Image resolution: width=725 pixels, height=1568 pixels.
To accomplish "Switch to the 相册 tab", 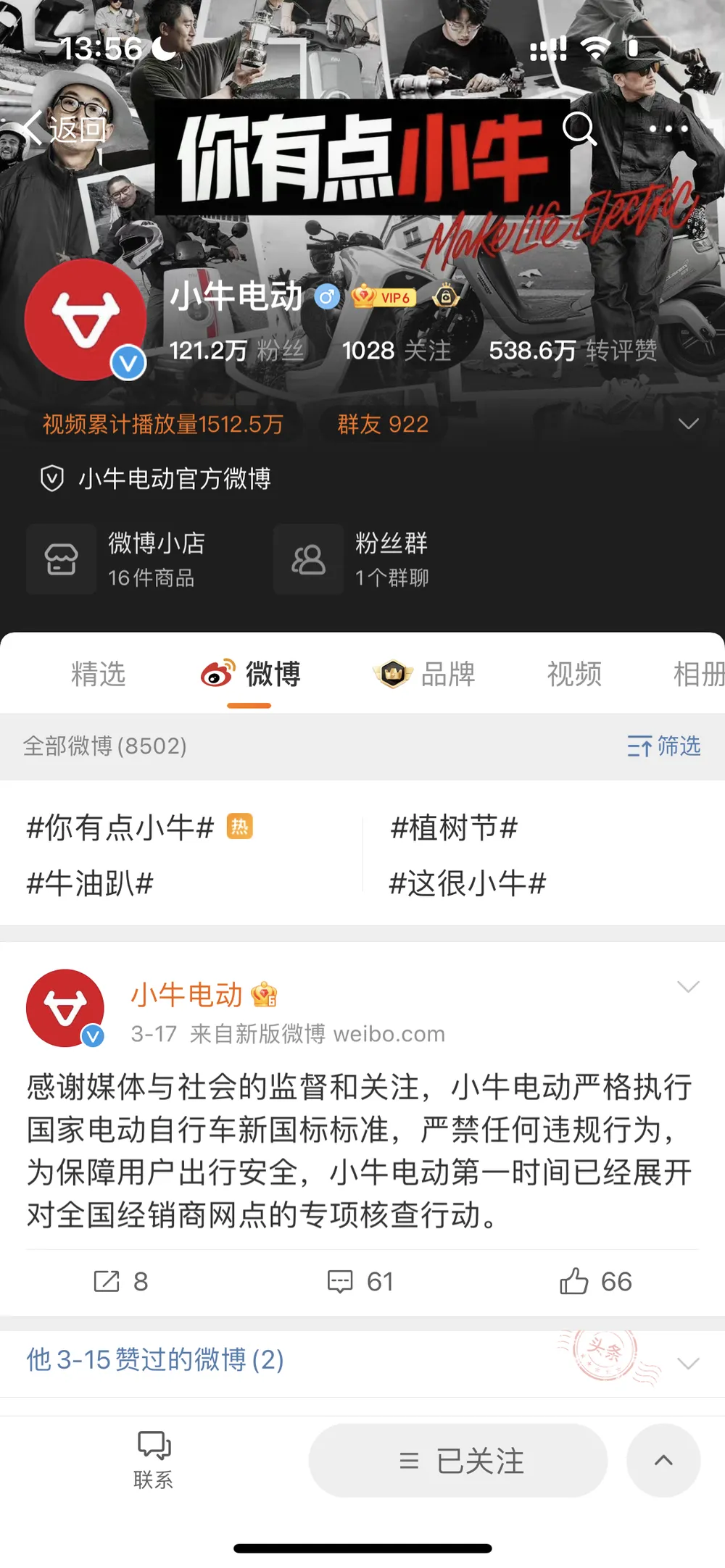I will pyautogui.click(x=697, y=674).
